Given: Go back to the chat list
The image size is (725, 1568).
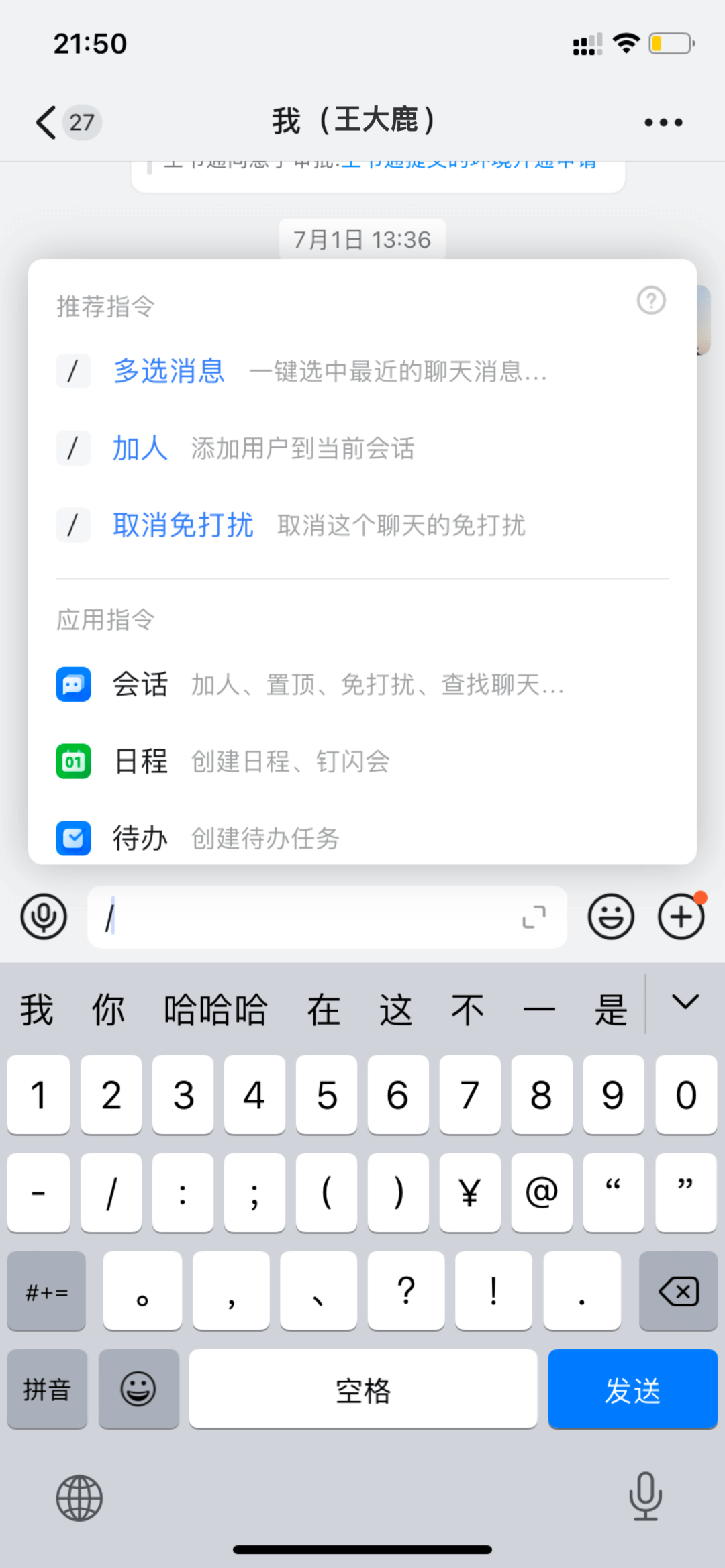Looking at the screenshot, I should 47,122.
